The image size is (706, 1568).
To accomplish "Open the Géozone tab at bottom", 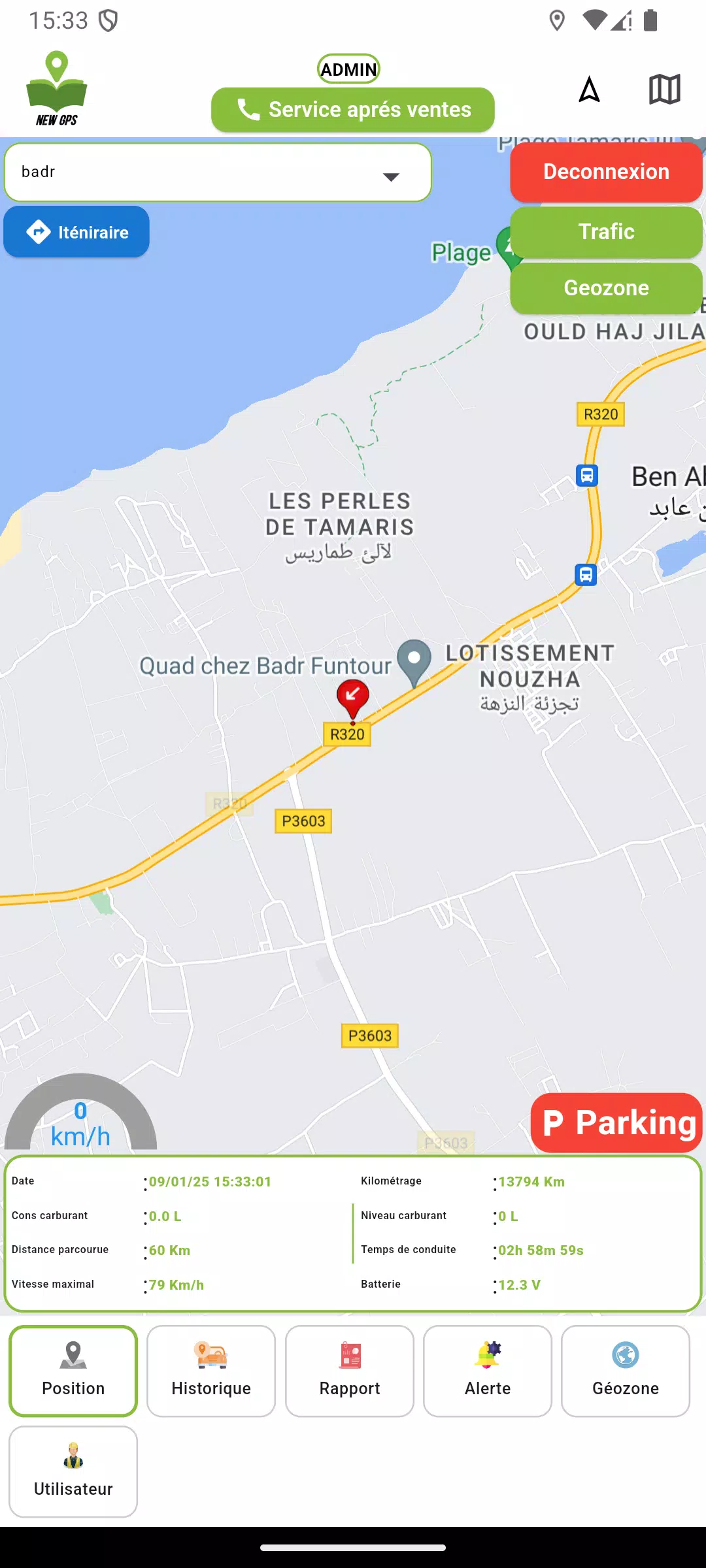I will click(626, 1371).
